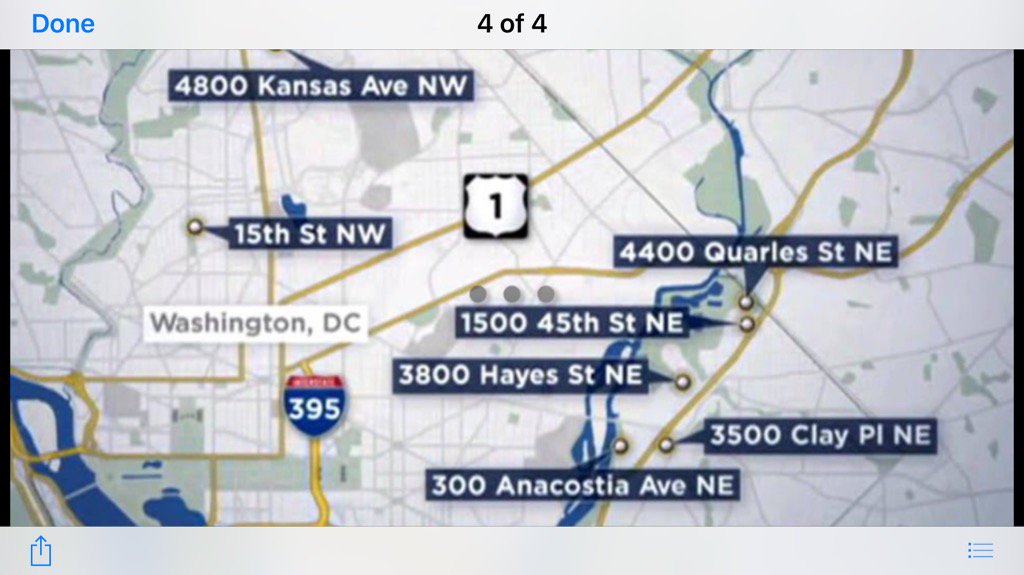The width and height of the screenshot is (1024, 575).
Task: Share this image via the share icon
Action: point(40,551)
